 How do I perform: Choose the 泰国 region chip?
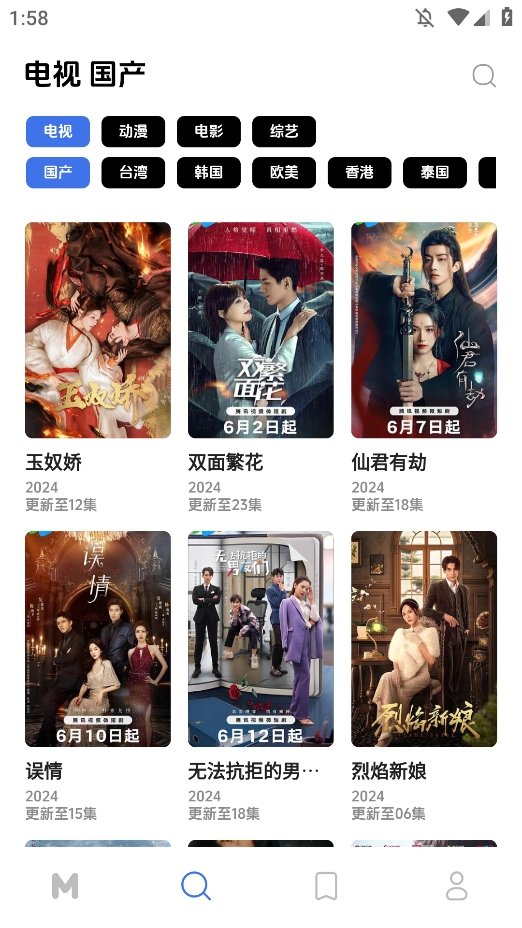tap(435, 173)
